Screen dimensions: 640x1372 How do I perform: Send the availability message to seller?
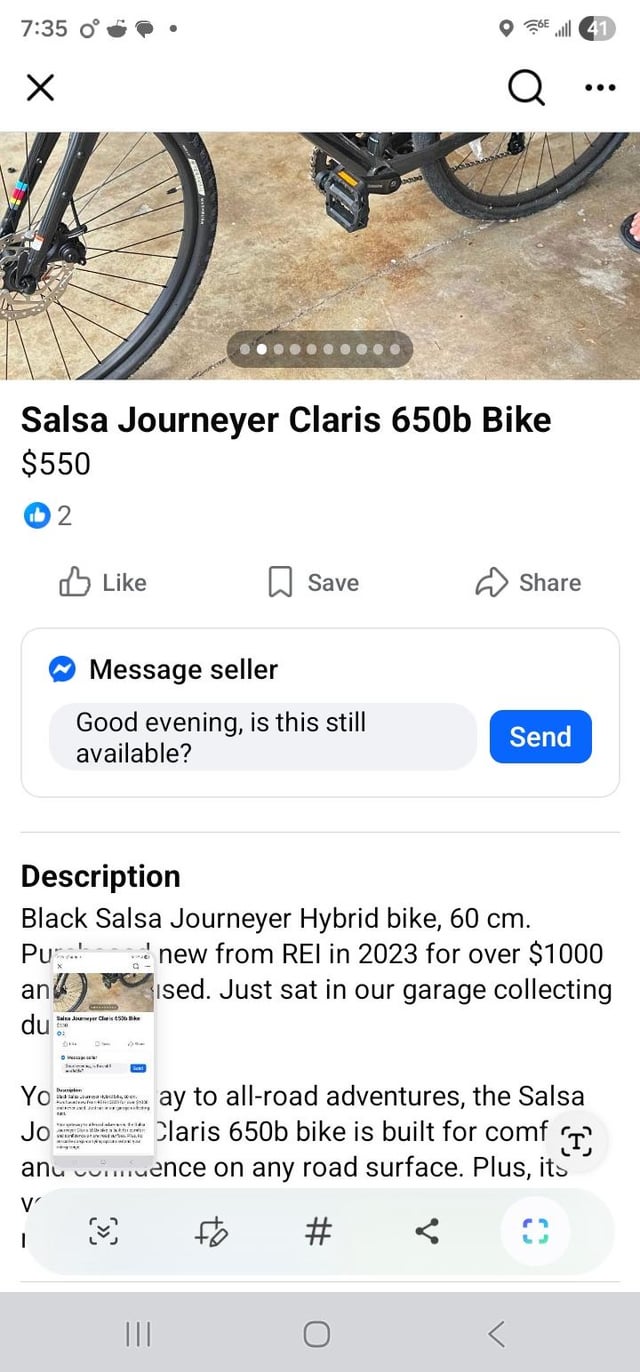[x=540, y=737]
